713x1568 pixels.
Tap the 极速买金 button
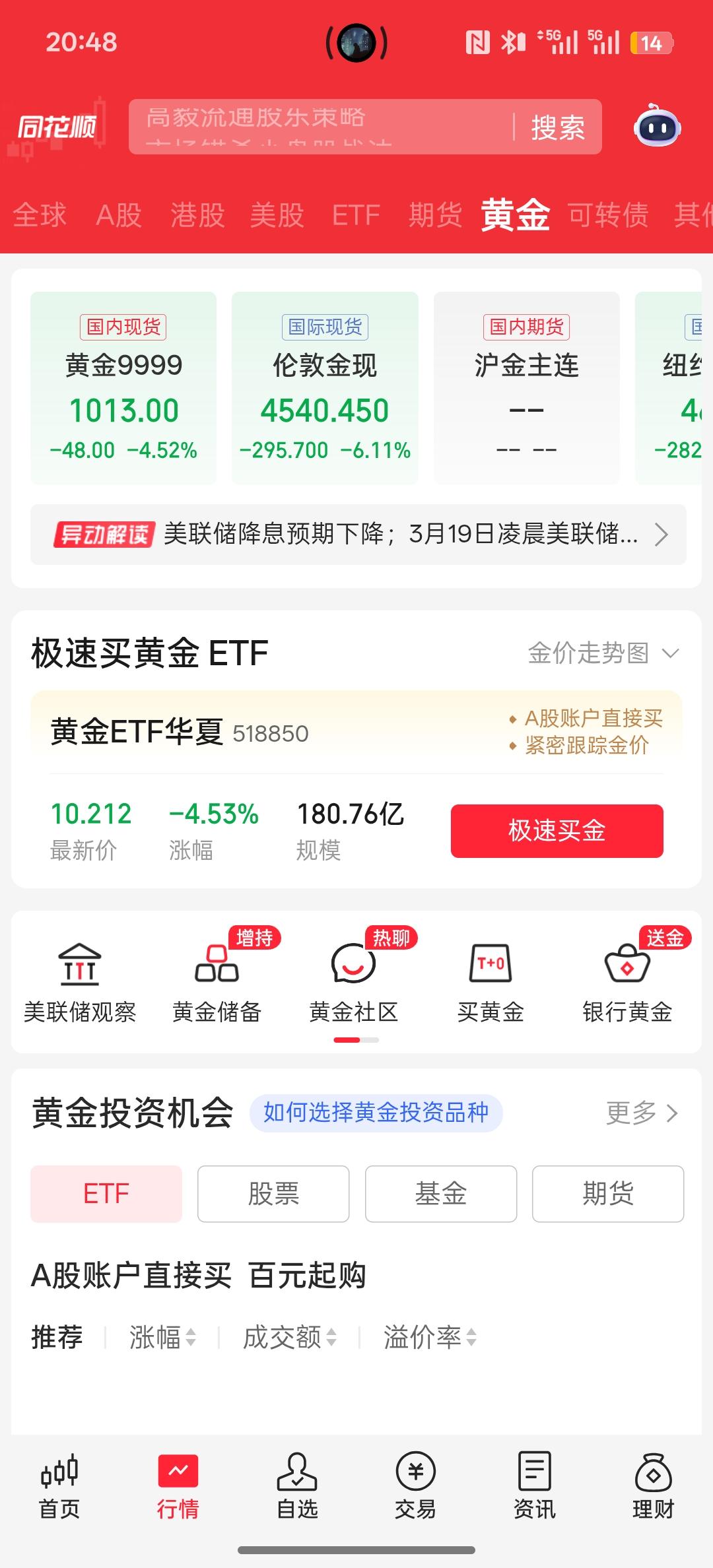click(x=557, y=831)
